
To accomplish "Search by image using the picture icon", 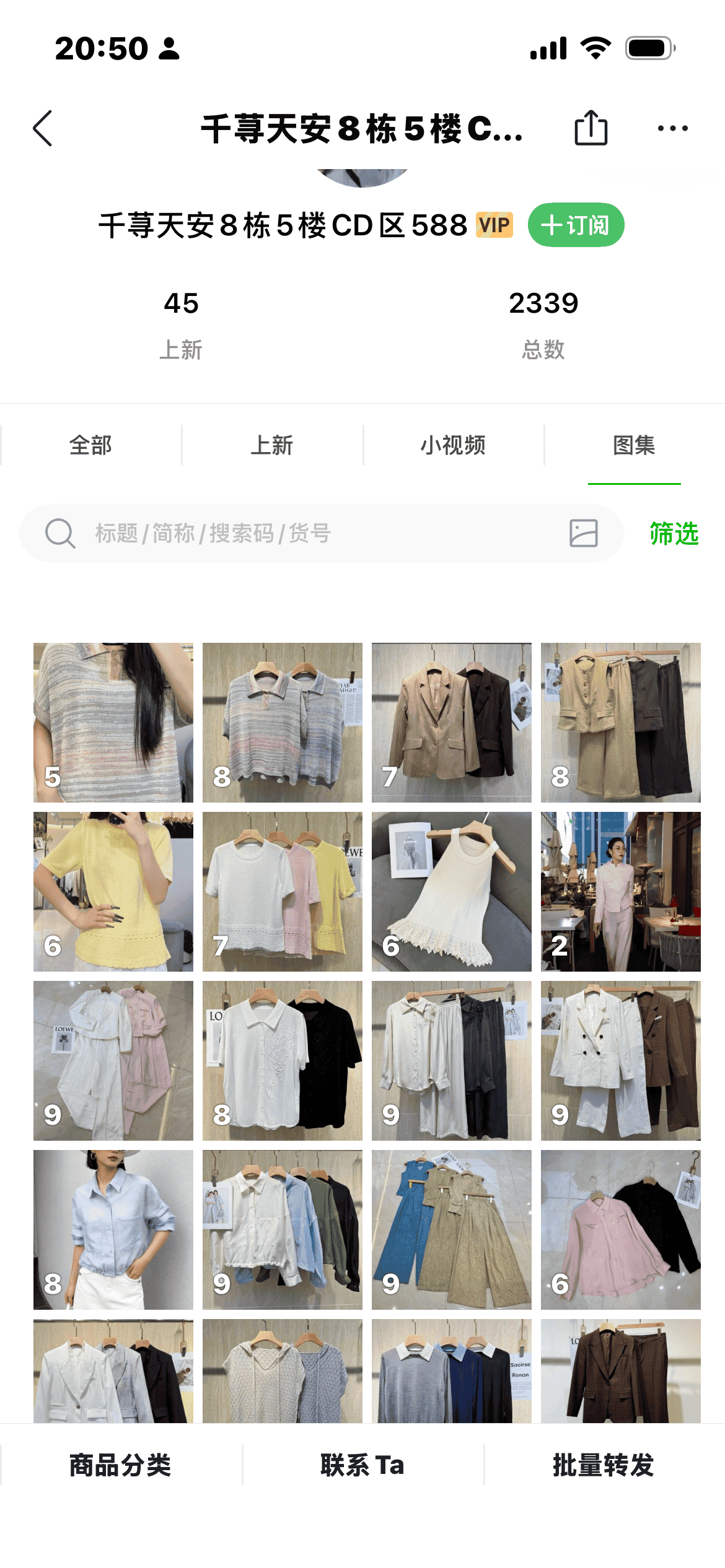I will (x=583, y=533).
